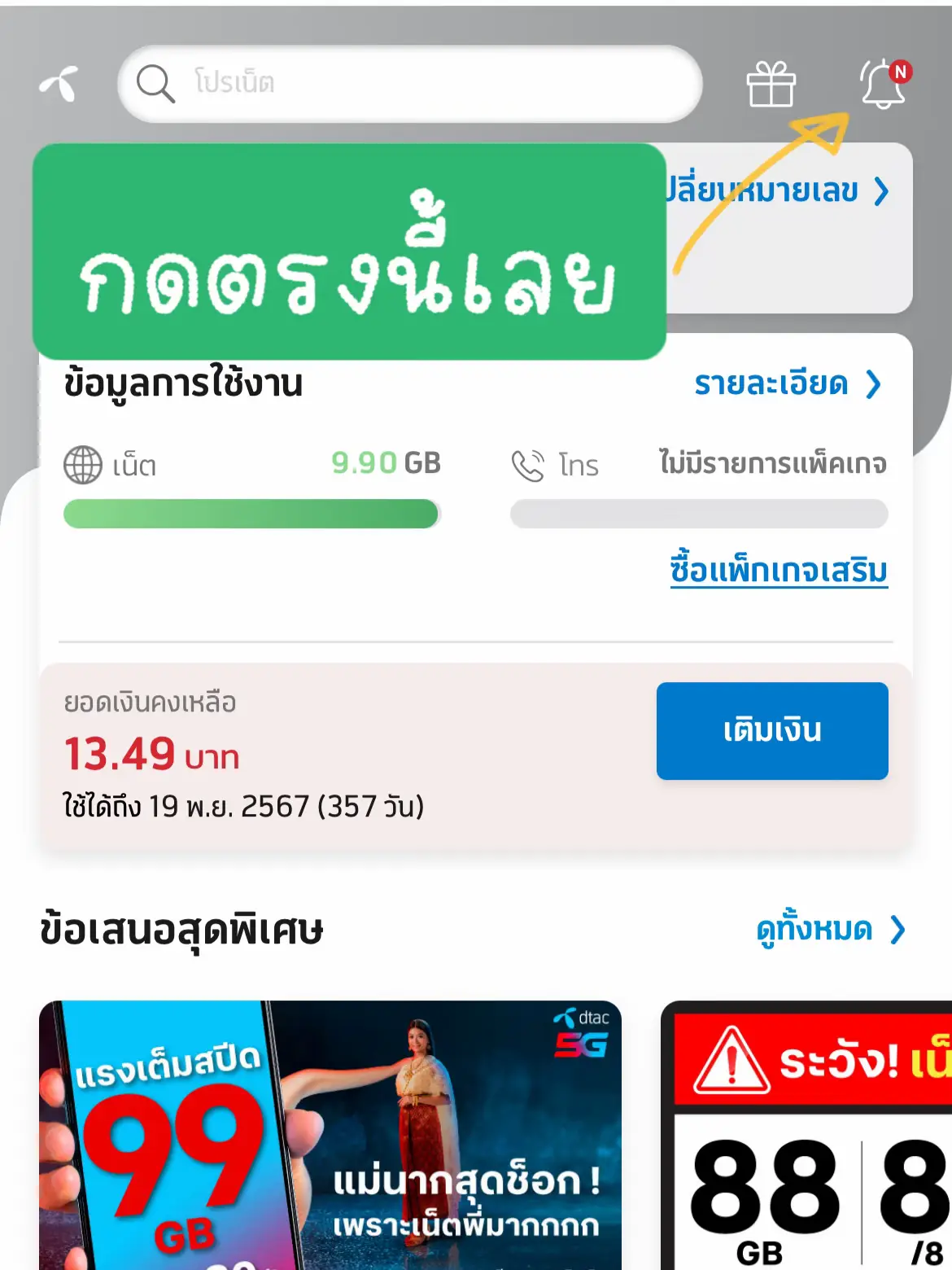Tap the green กดตรงนี้เลย banner
Viewport: 952px width, 1270px height.
tap(350, 248)
